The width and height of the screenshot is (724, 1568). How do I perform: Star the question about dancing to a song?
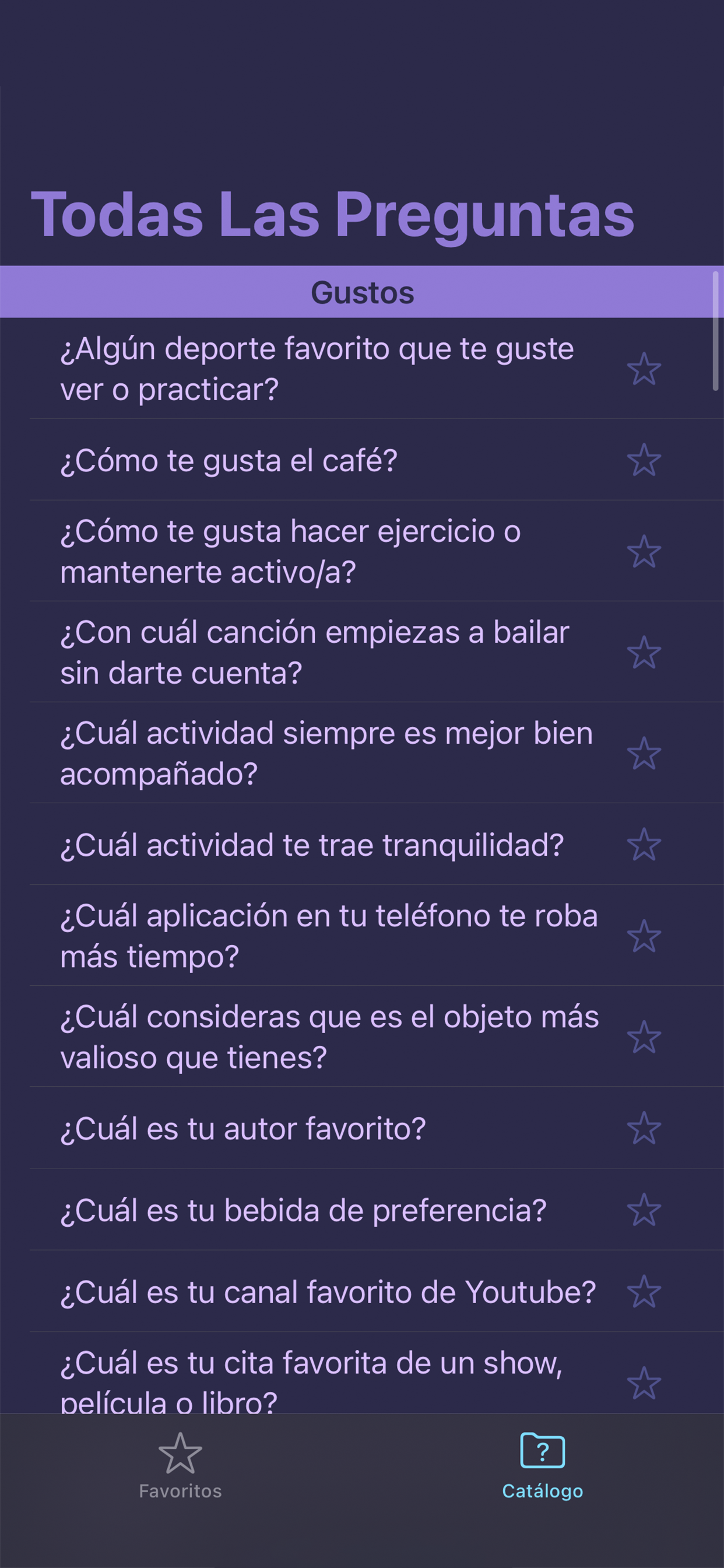coord(644,653)
